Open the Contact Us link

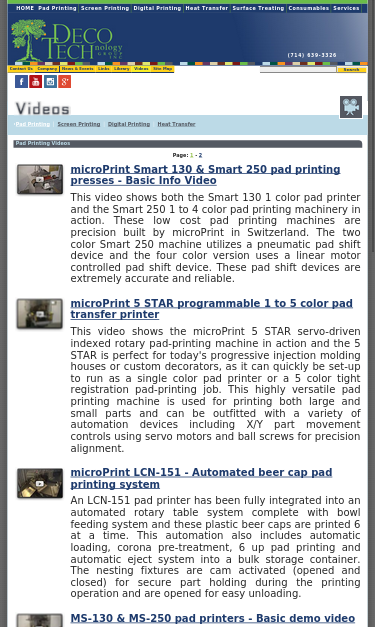tap(21, 69)
